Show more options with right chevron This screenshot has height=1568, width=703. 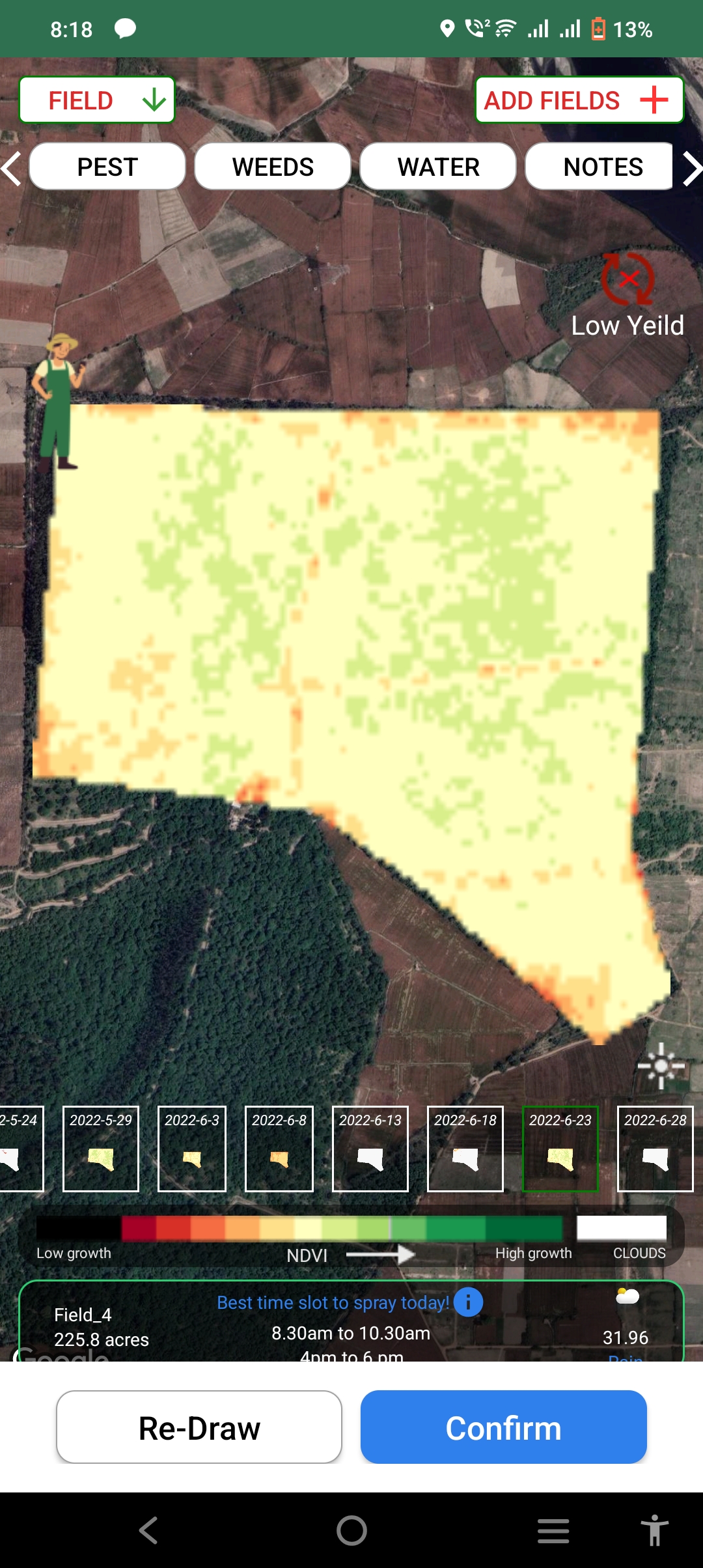click(x=691, y=168)
